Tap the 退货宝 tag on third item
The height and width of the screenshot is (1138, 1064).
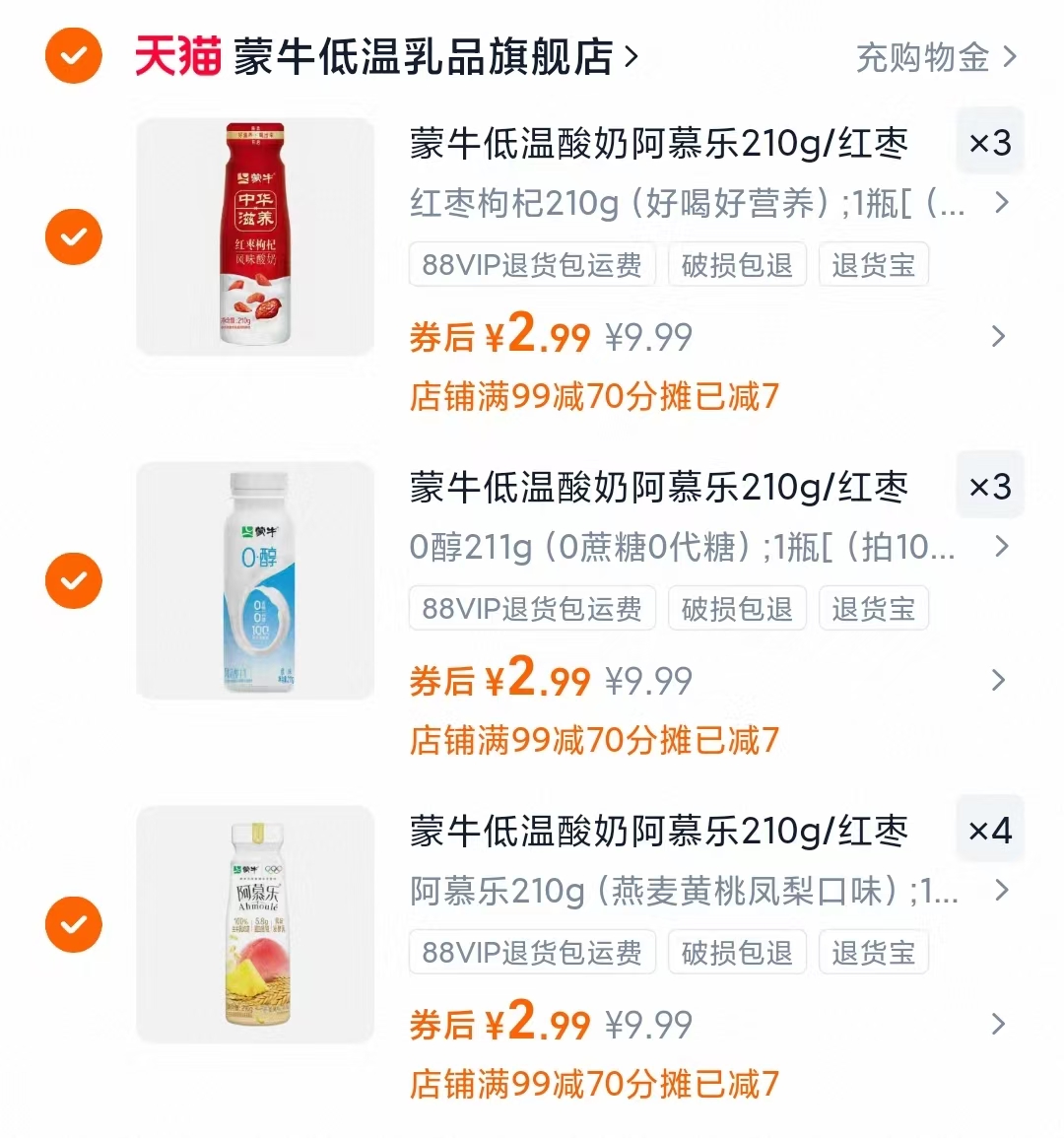point(873,952)
